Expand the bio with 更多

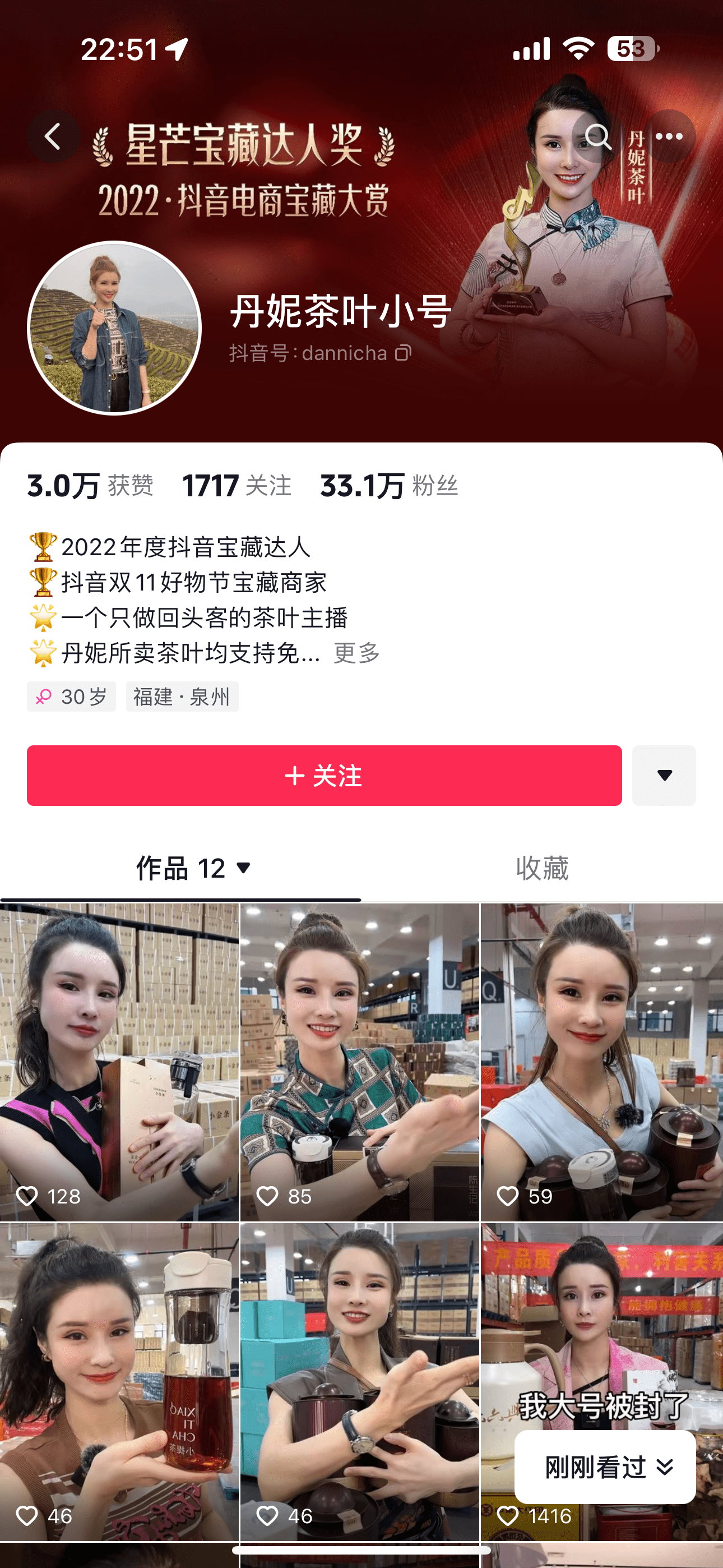(x=356, y=653)
